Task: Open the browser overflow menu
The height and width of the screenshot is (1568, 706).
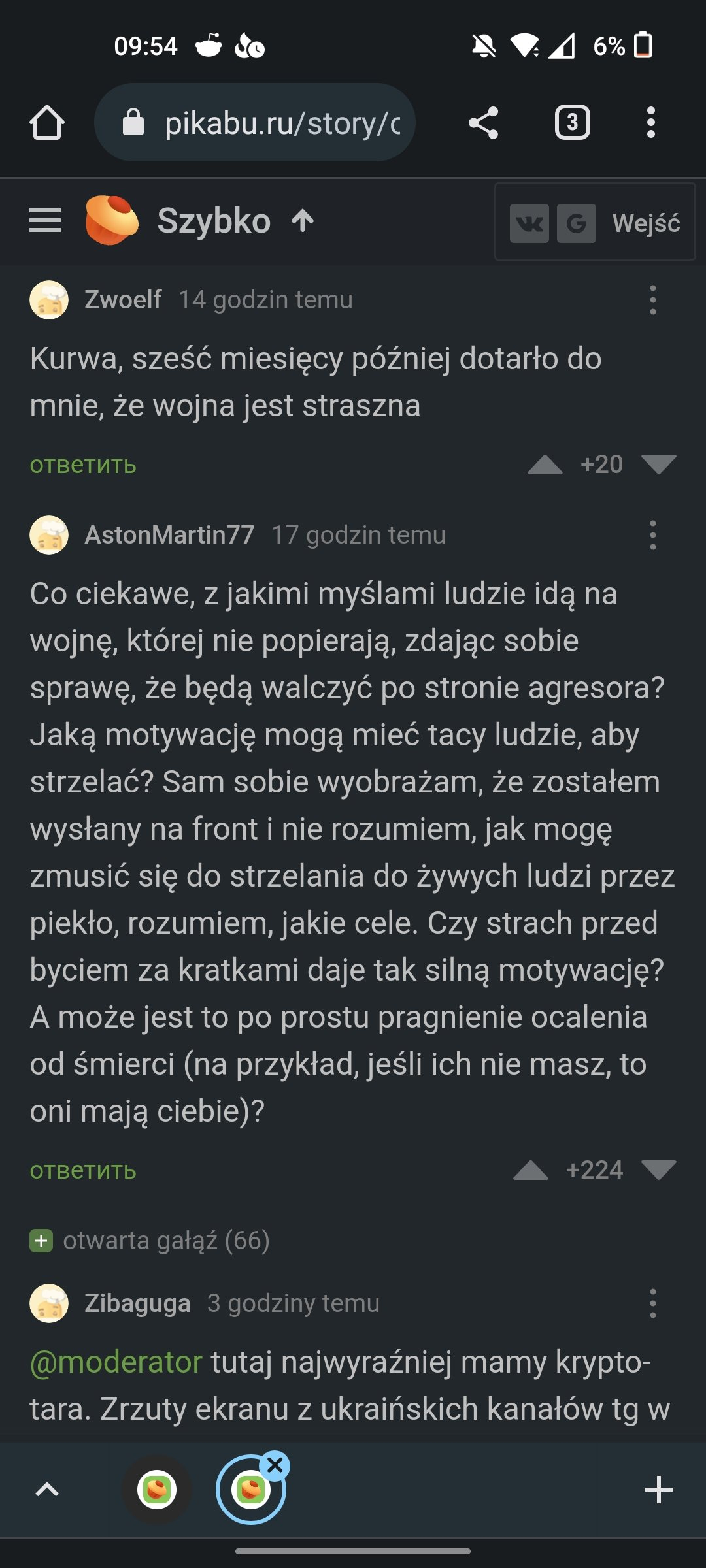Action: coord(650,122)
